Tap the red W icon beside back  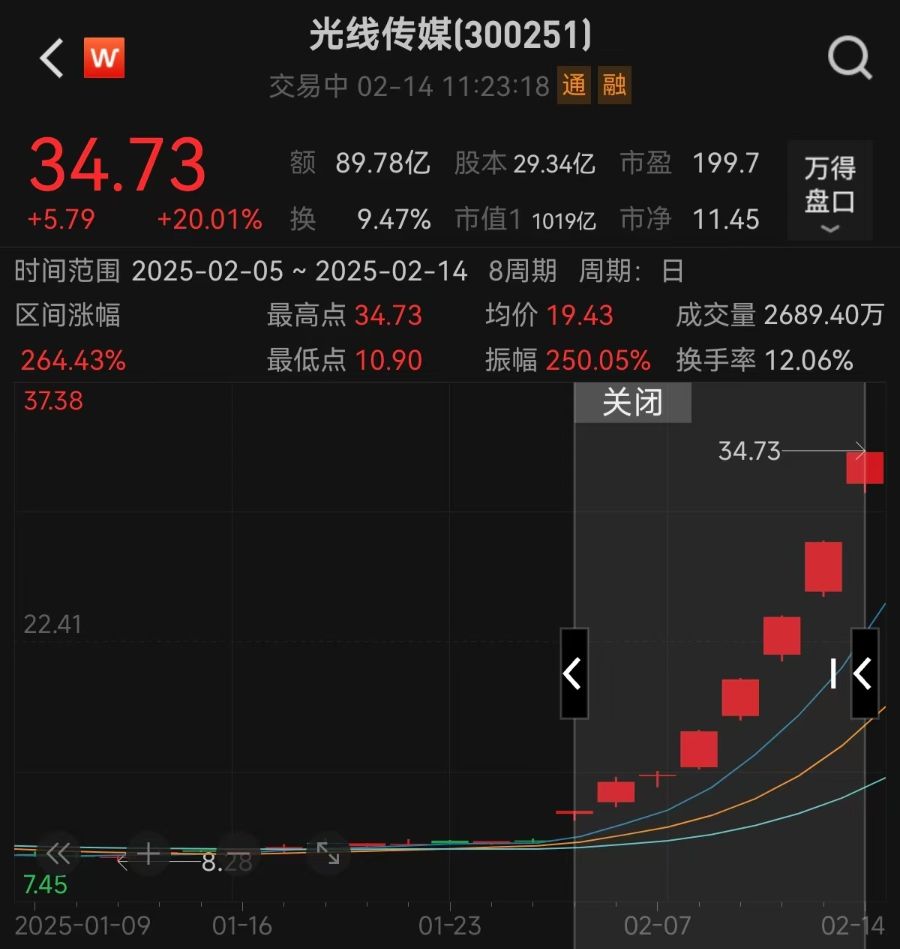[104, 58]
